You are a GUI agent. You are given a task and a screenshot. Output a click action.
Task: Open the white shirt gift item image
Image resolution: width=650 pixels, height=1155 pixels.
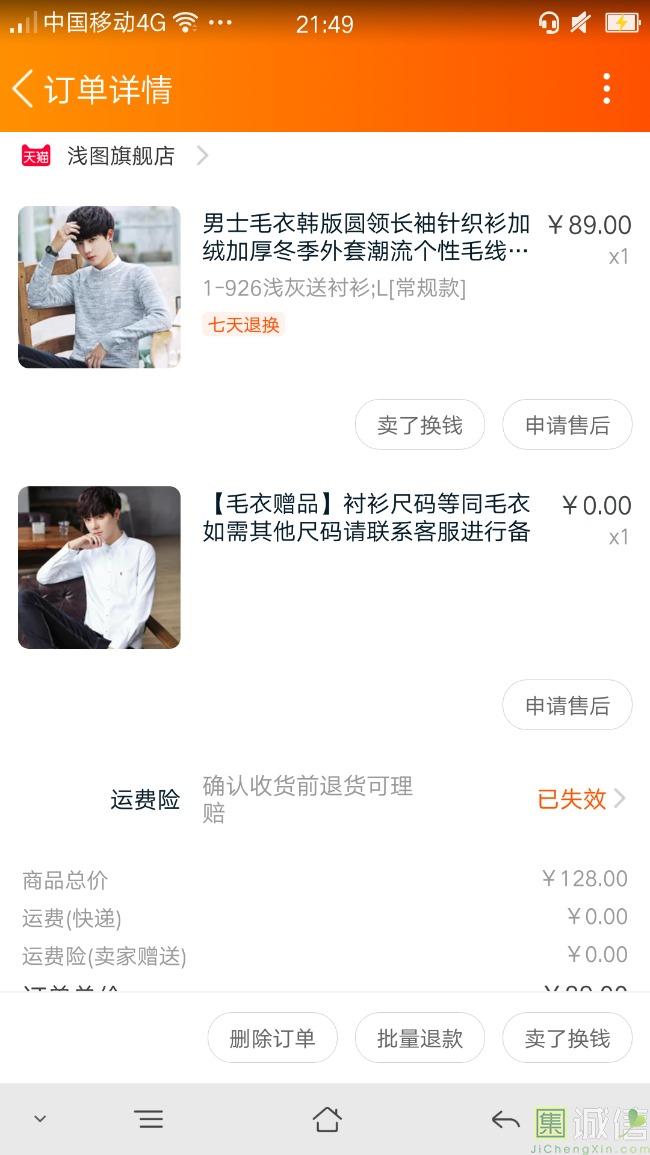[99, 567]
